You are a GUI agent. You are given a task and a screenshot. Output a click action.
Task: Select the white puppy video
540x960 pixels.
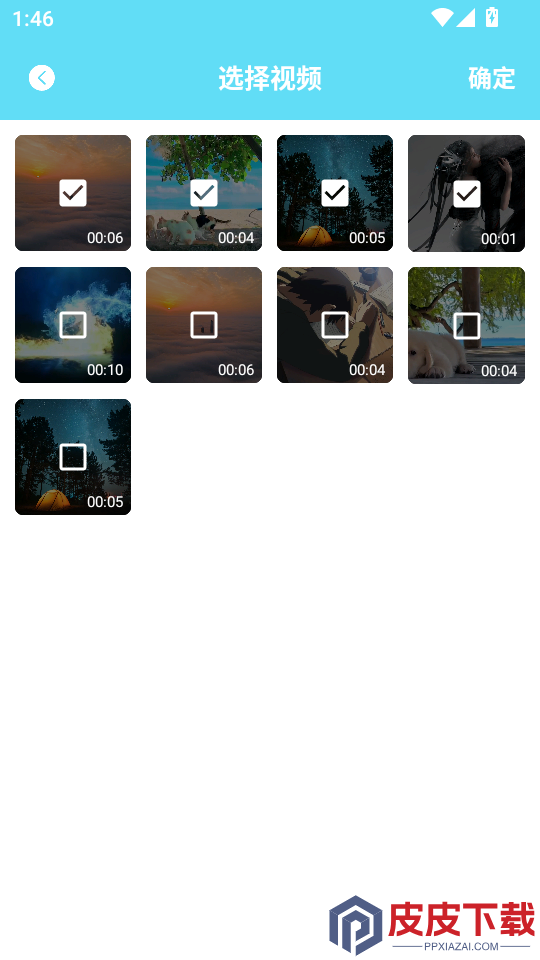467,326
